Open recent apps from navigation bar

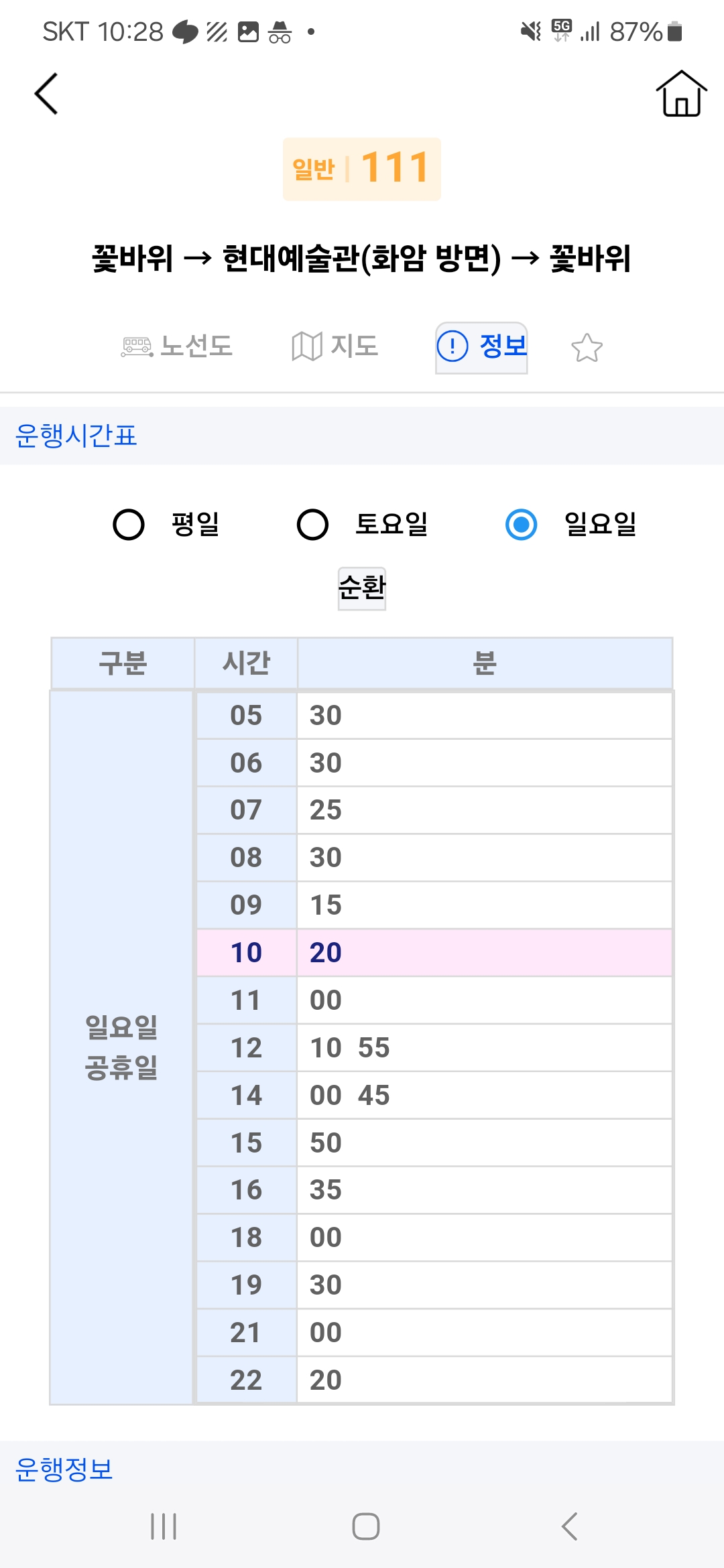click(x=164, y=1526)
